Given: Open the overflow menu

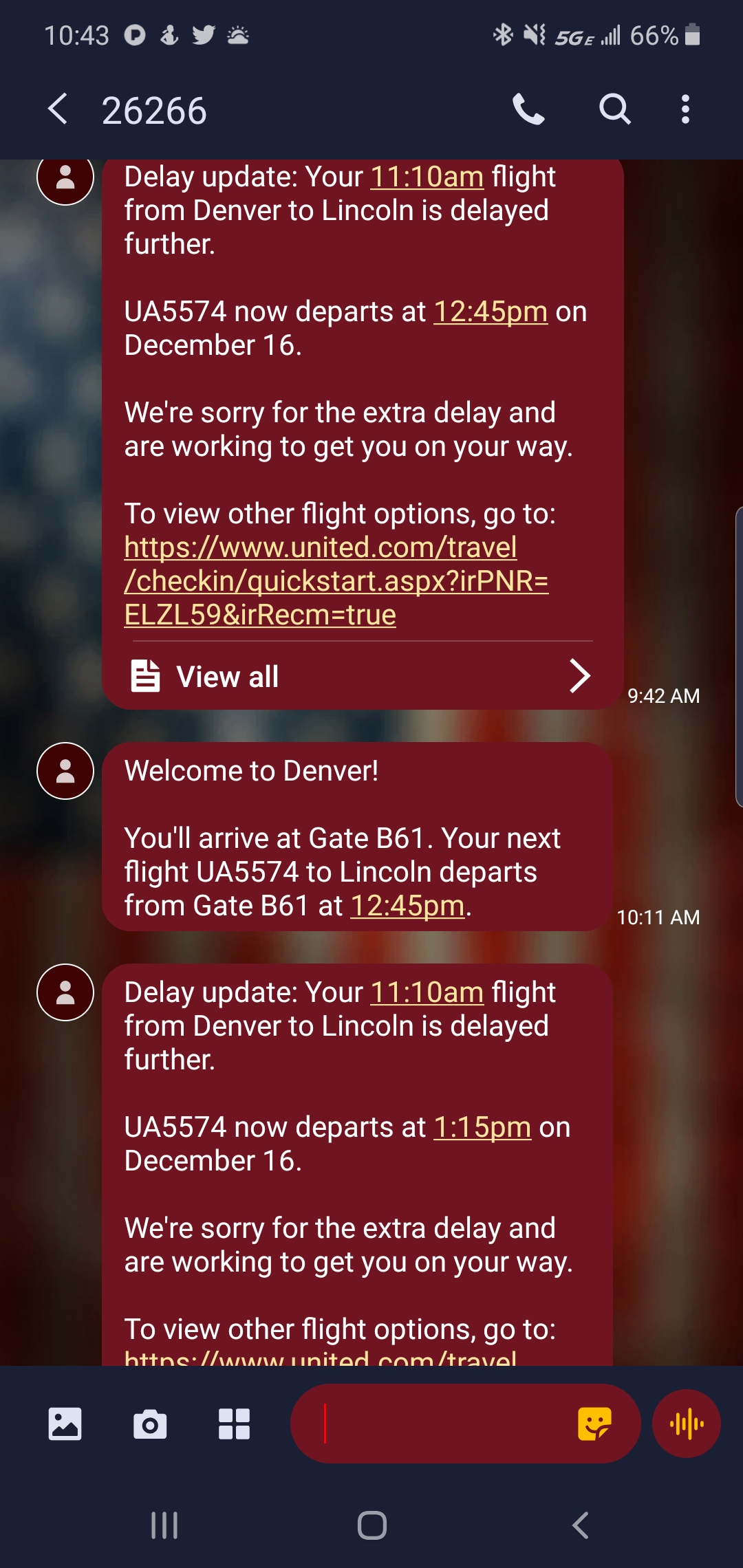Looking at the screenshot, I should [x=685, y=109].
